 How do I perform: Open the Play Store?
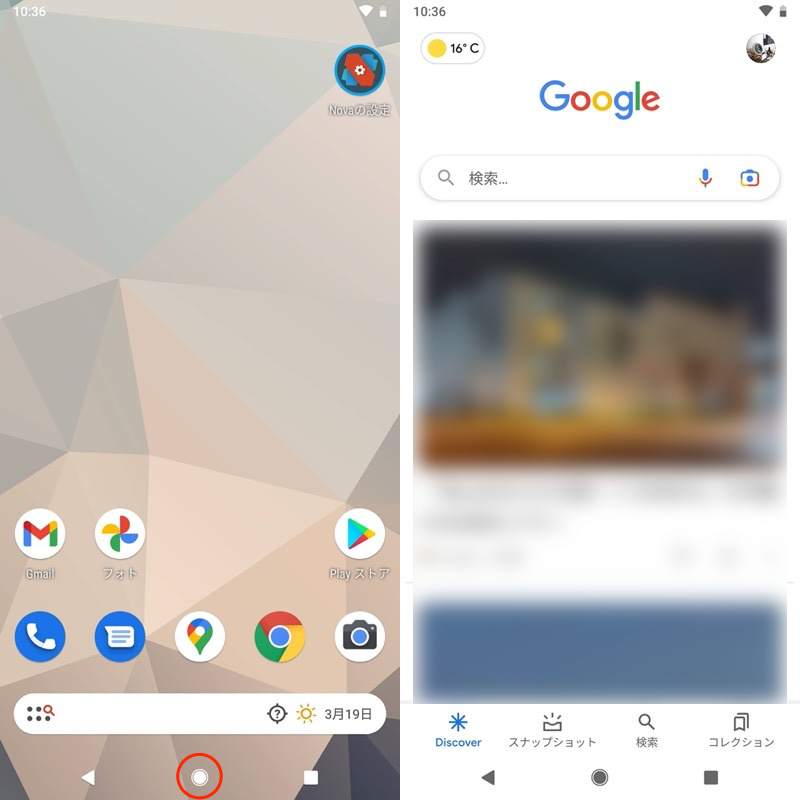pyautogui.click(x=359, y=535)
